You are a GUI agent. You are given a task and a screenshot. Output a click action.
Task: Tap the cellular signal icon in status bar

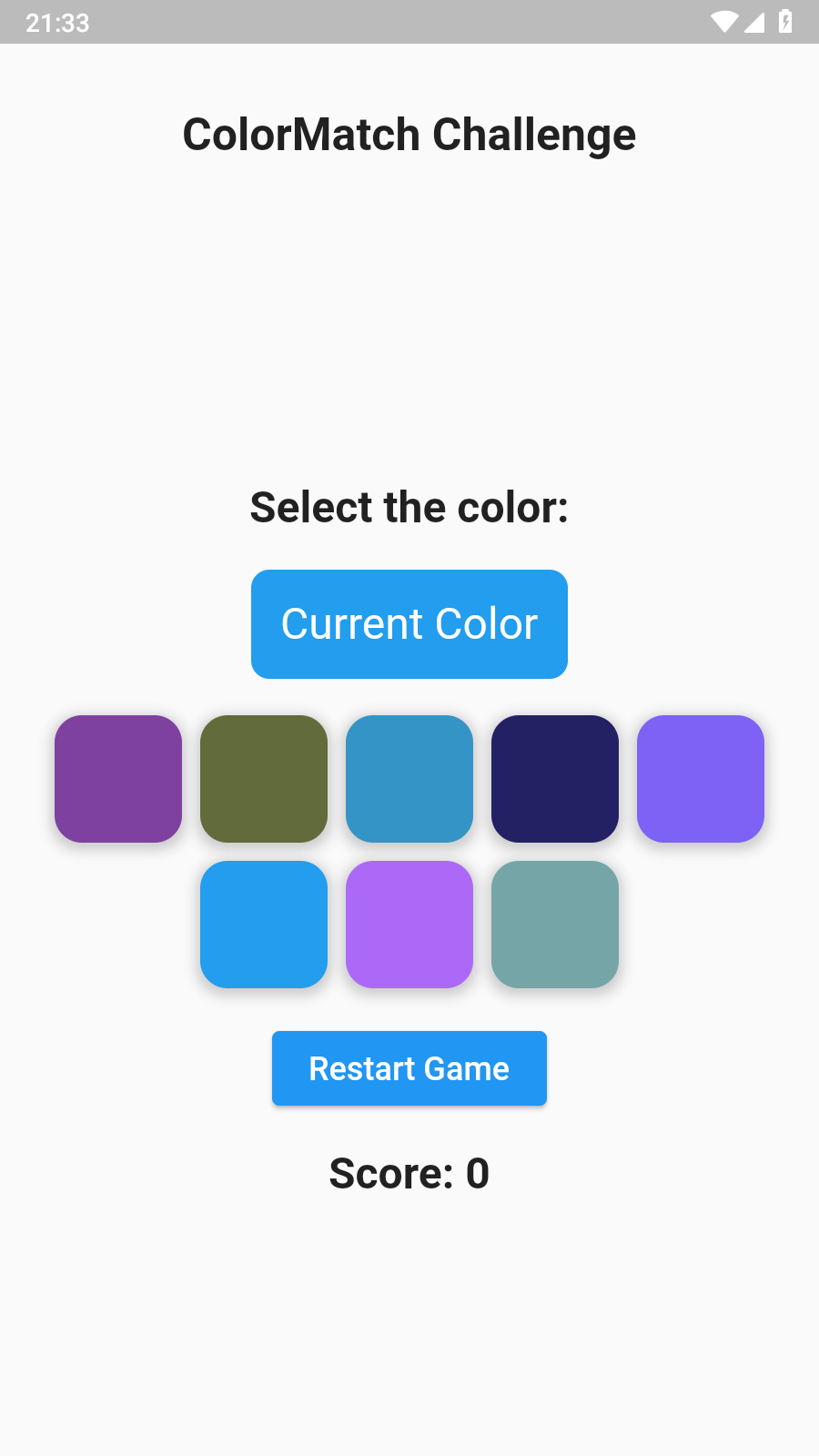pyautogui.click(x=754, y=23)
